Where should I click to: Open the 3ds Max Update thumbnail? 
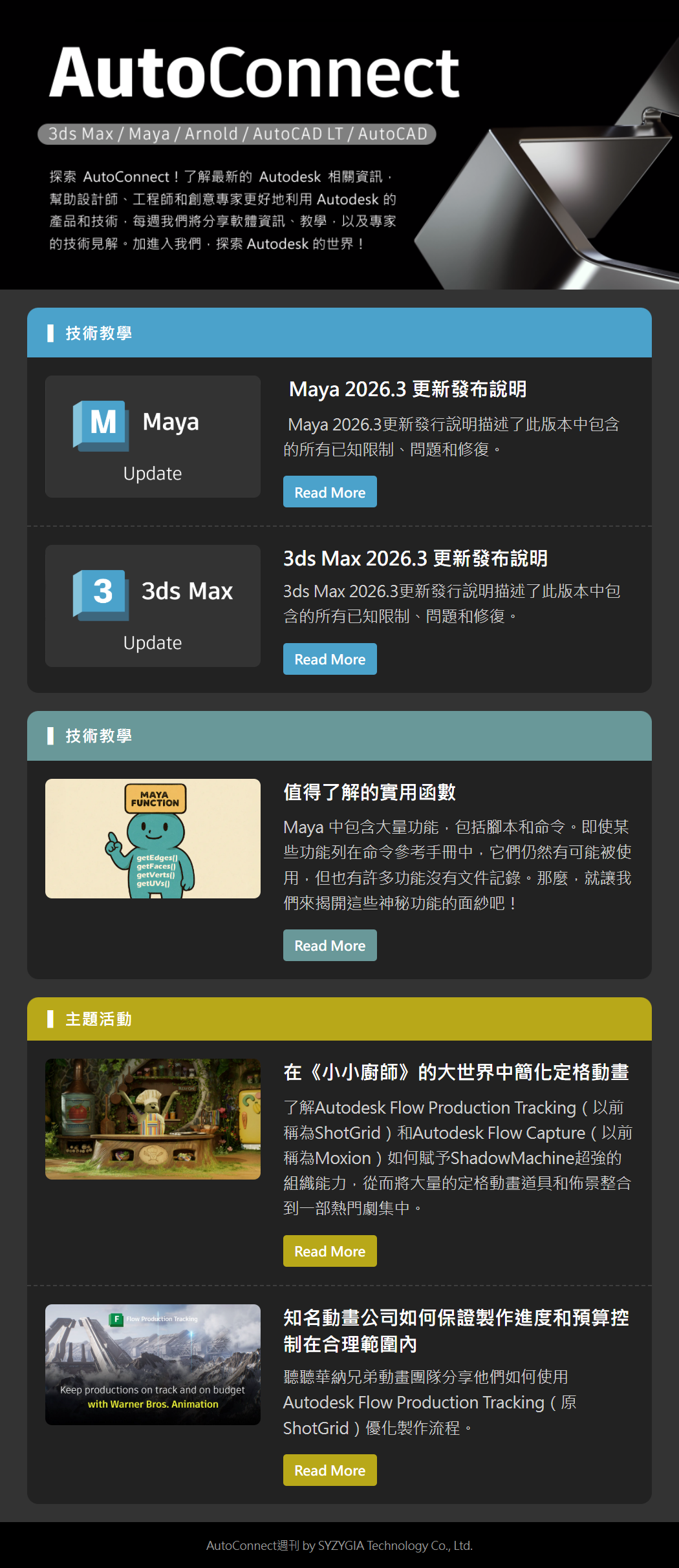pyautogui.click(x=153, y=606)
